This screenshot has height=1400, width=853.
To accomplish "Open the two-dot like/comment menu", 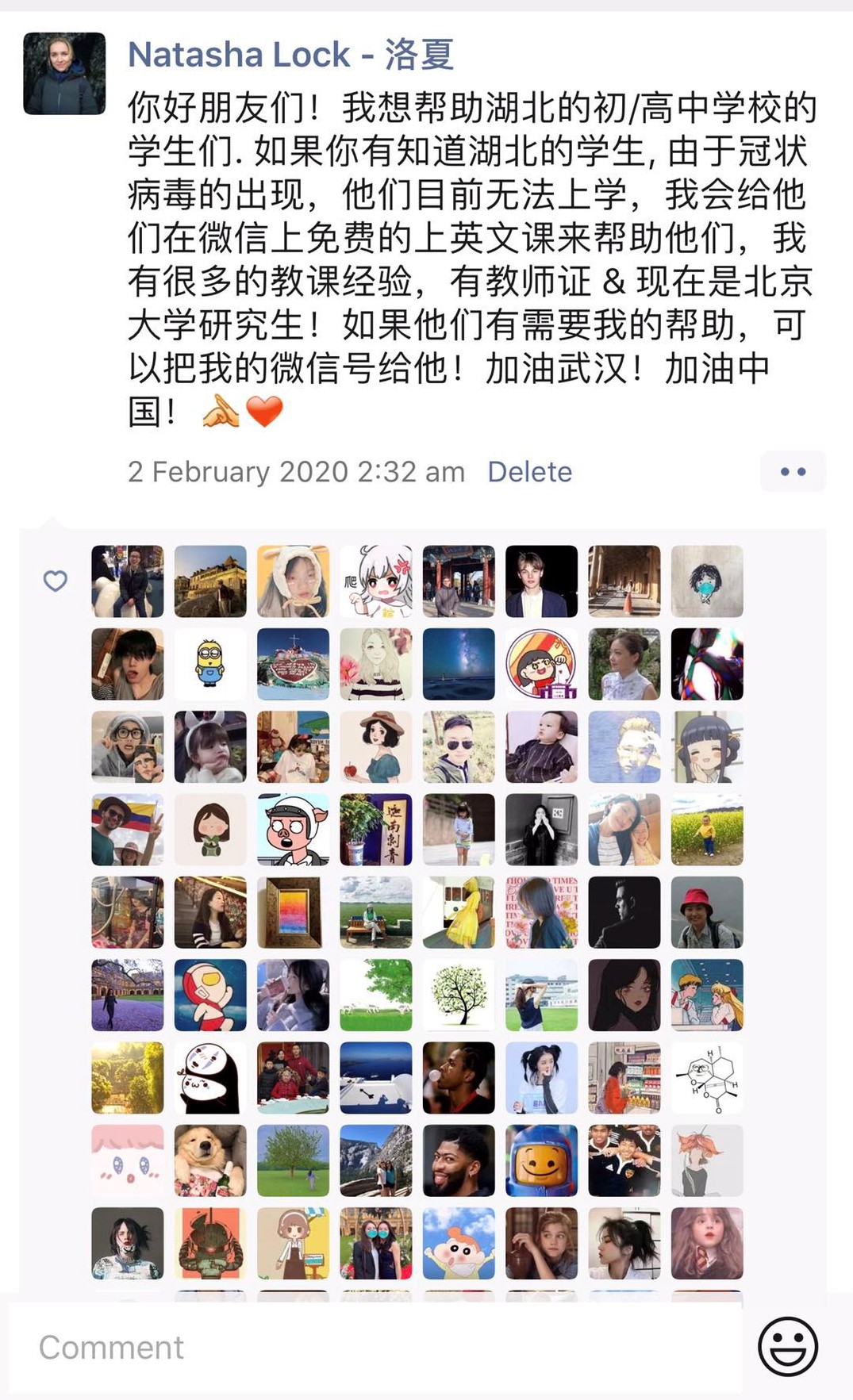I will click(x=792, y=472).
